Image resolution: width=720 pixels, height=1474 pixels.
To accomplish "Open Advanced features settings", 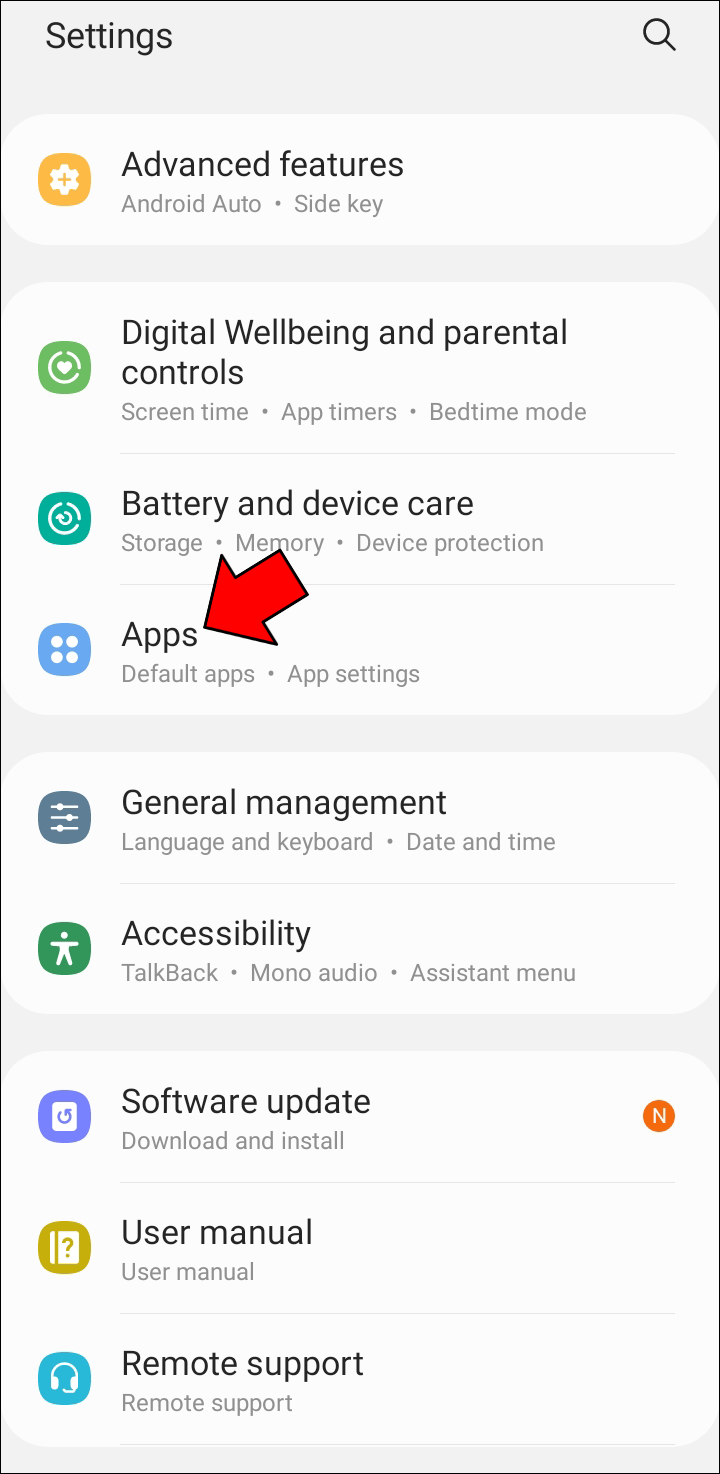I will click(360, 181).
